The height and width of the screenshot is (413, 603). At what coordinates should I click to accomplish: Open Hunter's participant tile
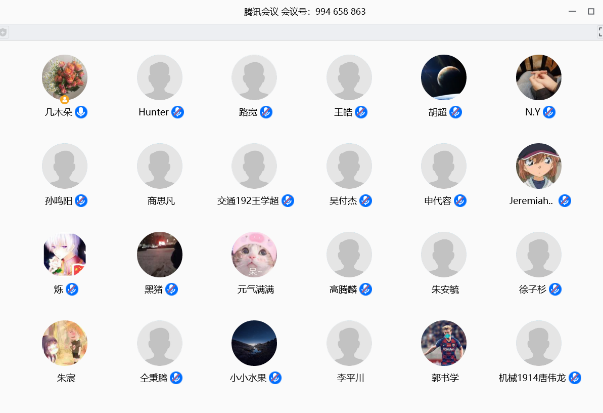160,78
